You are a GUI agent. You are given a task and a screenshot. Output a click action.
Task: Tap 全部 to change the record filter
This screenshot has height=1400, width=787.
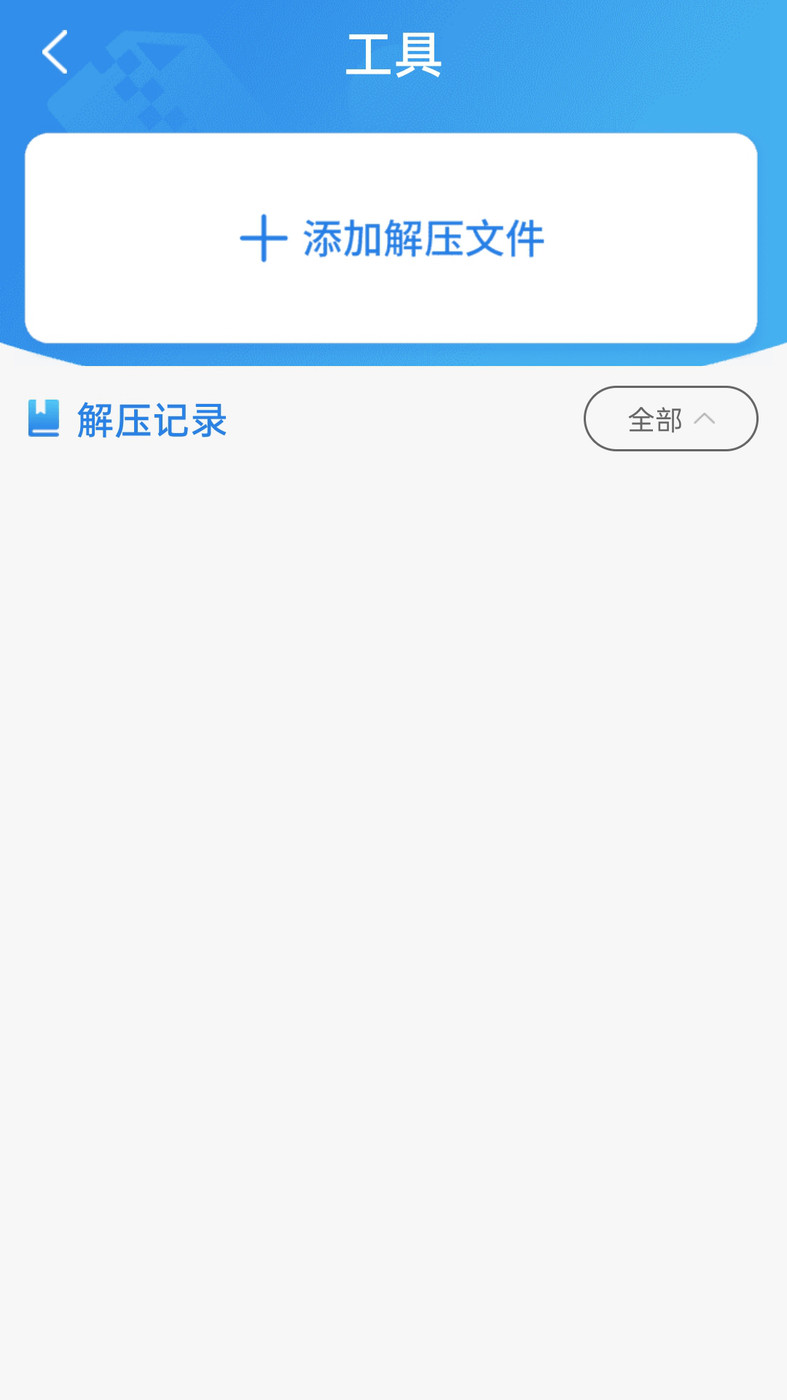(655, 418)
